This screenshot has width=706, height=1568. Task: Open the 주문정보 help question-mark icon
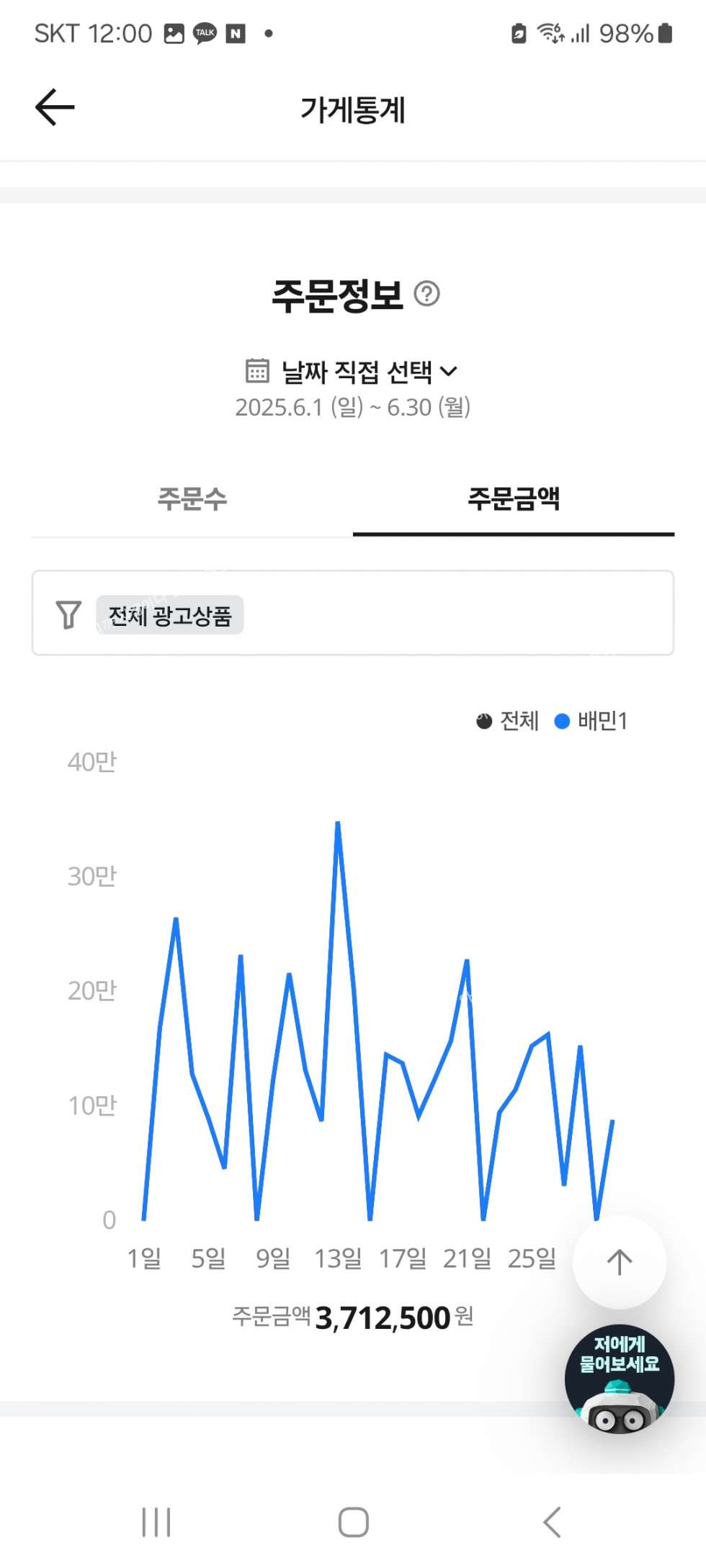pos(426,293)
